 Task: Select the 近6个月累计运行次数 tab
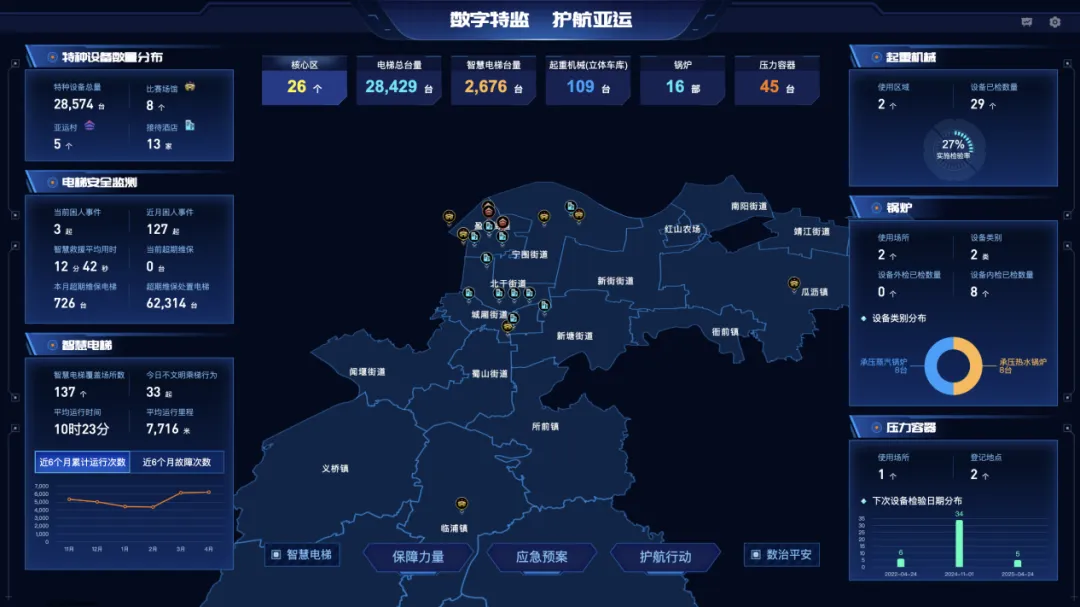tap(82, 463)
